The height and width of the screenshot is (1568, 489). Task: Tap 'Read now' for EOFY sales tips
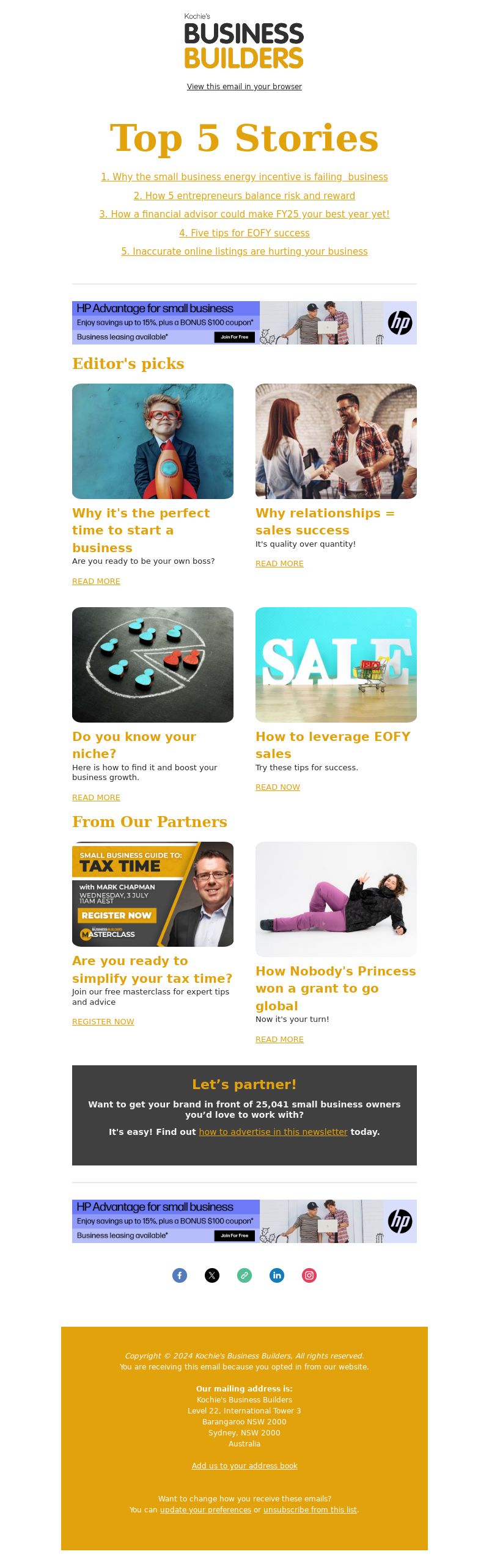pyautogui.click(x=278, y=787)
